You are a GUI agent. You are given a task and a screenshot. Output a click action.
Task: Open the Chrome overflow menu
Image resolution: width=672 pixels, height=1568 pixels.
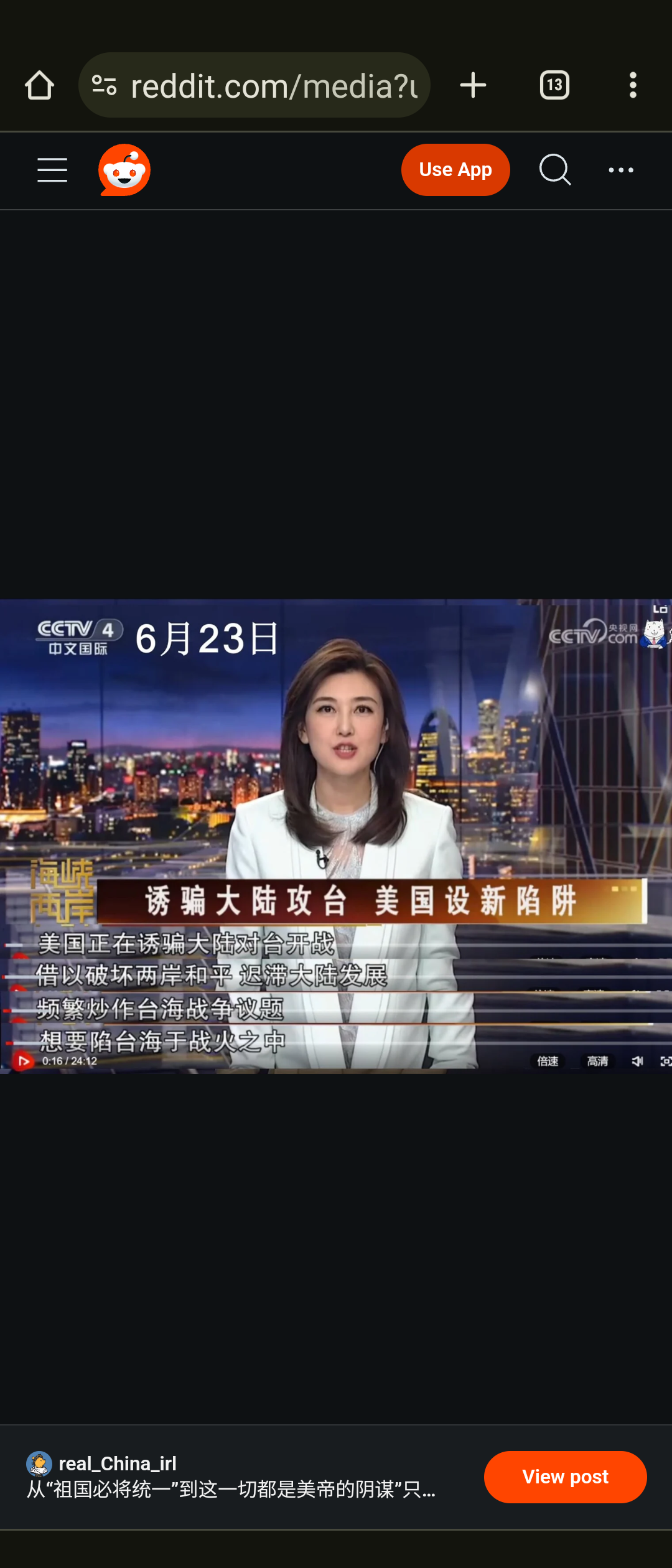633,85
